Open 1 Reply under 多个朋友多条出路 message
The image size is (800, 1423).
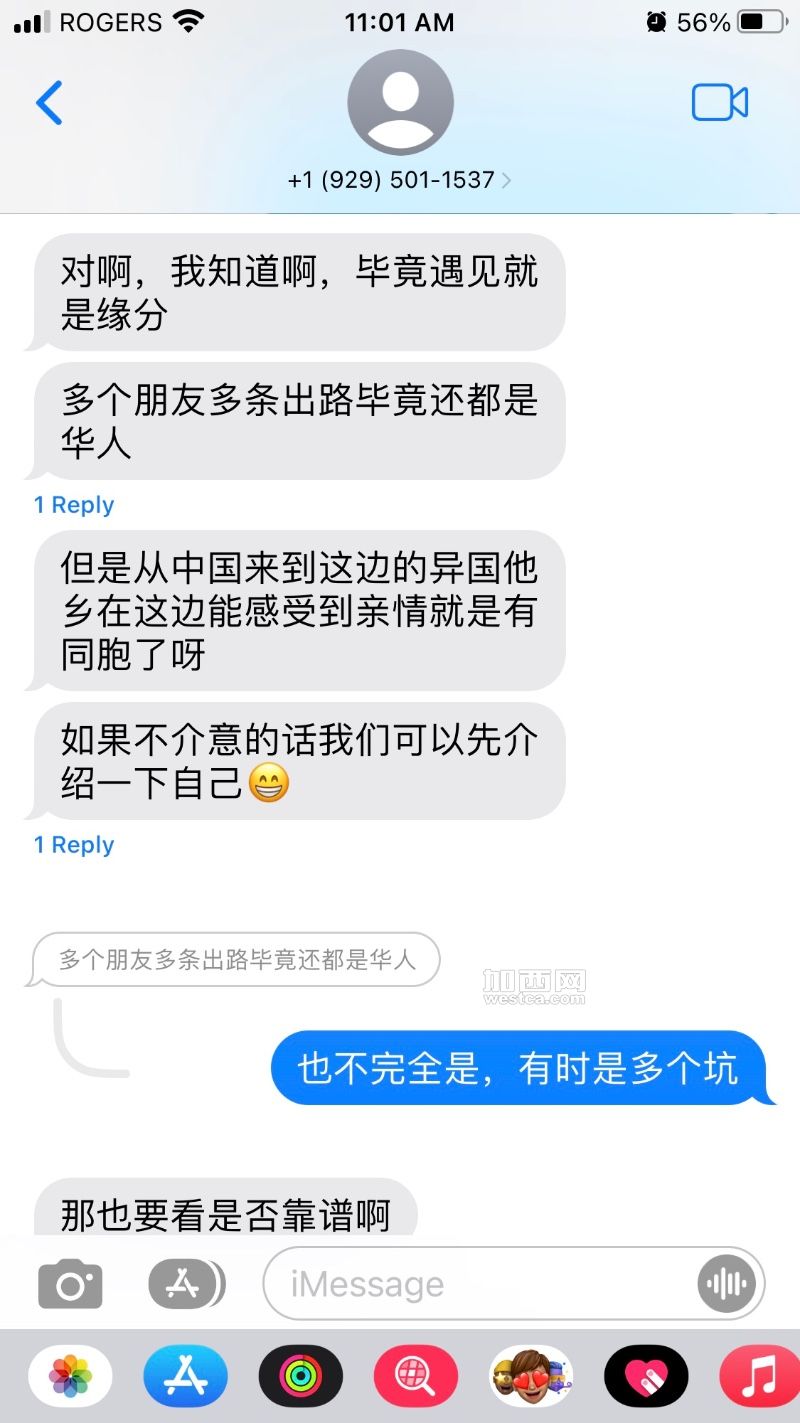[74, 505]
